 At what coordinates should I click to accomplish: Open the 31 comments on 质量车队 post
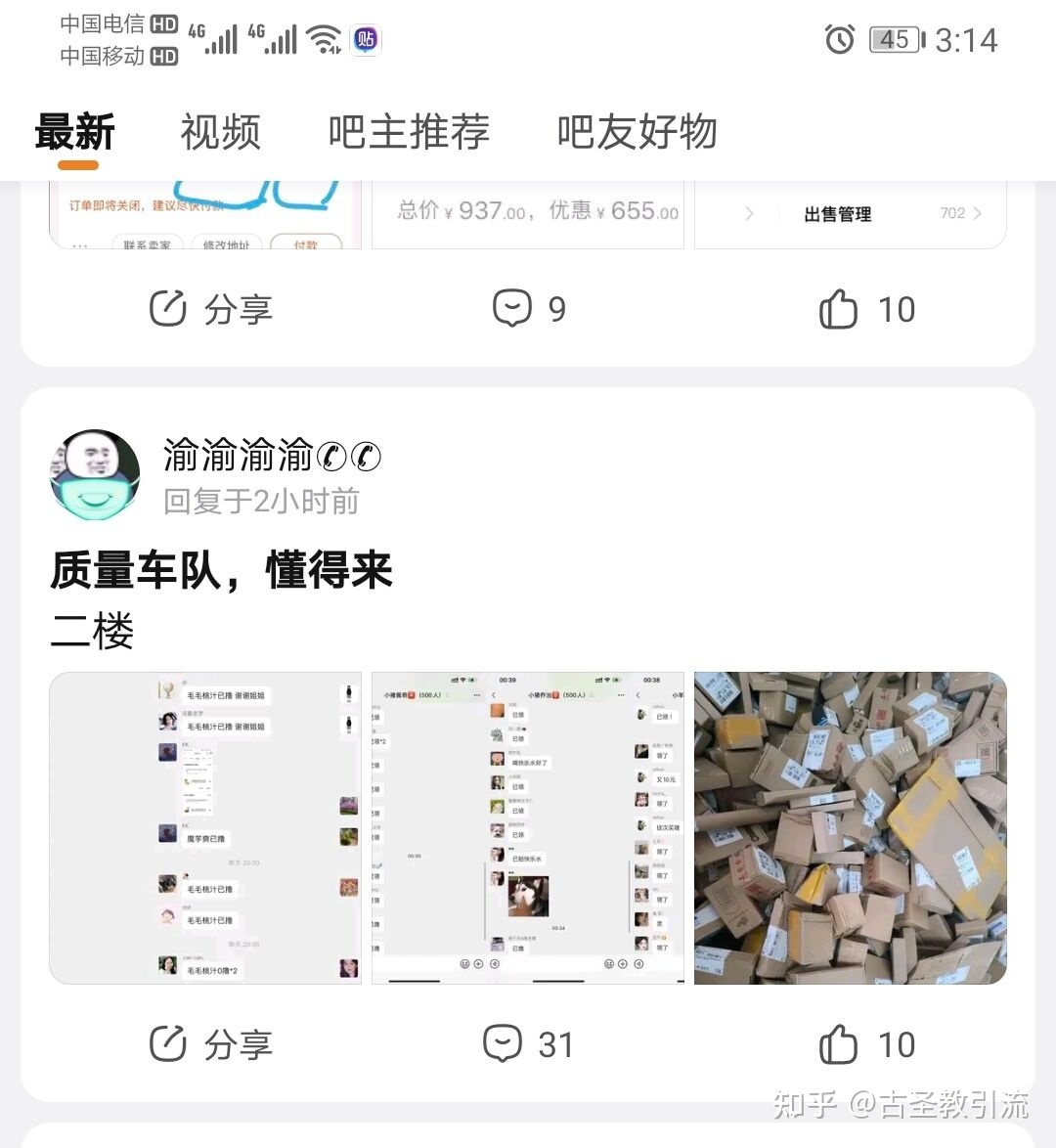528,1044
